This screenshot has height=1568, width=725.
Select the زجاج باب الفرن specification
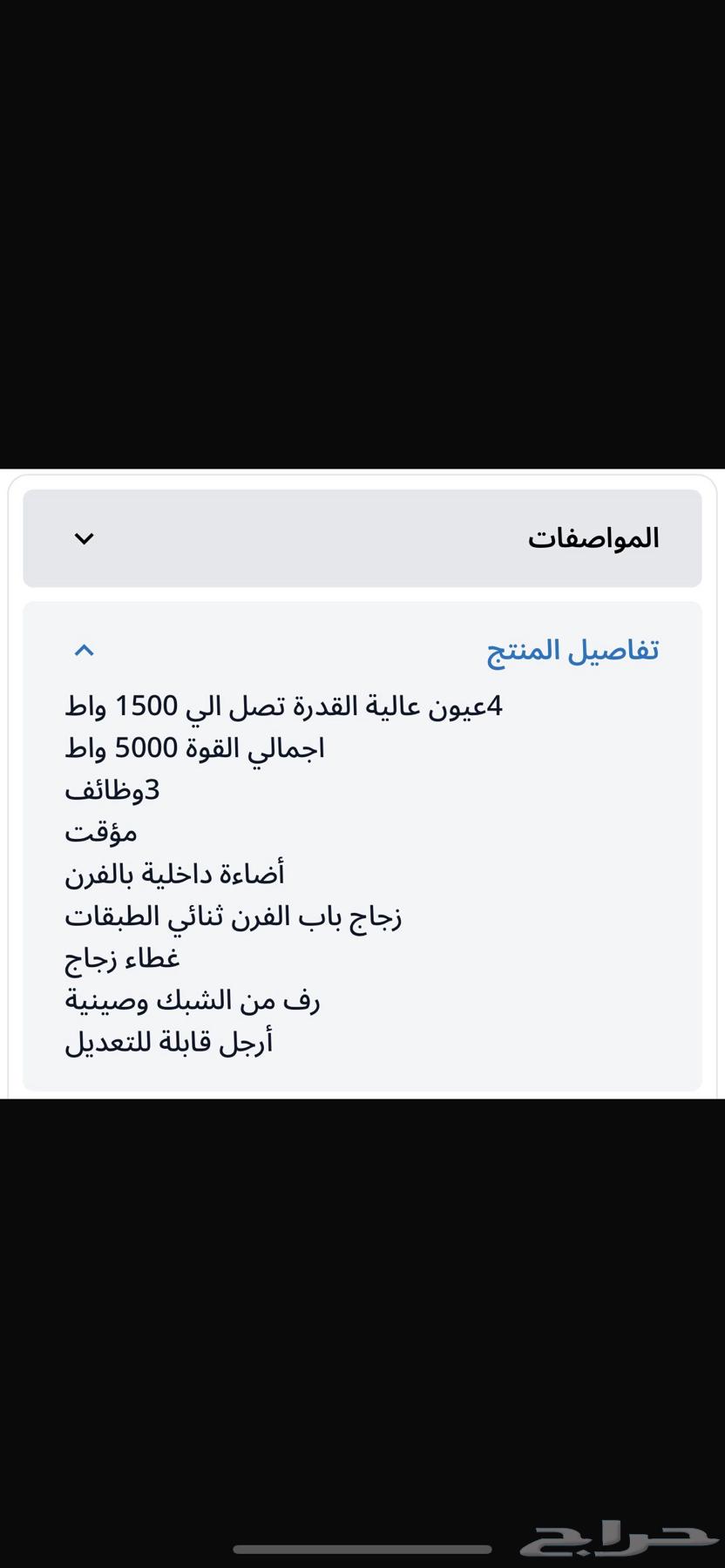click(x=235, y=916)
